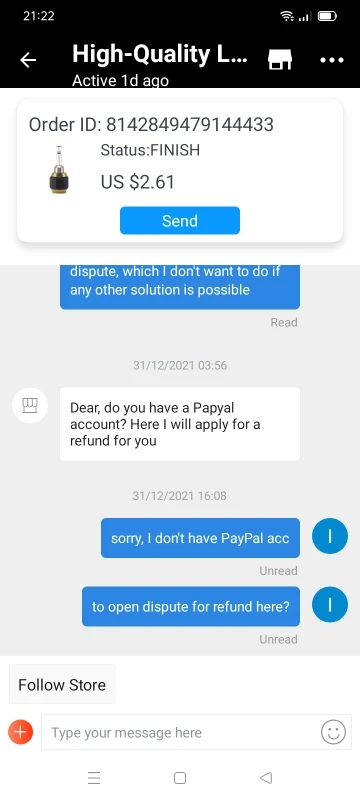
Task: Tap the red plus attachment button
Action: click(20, 732)
